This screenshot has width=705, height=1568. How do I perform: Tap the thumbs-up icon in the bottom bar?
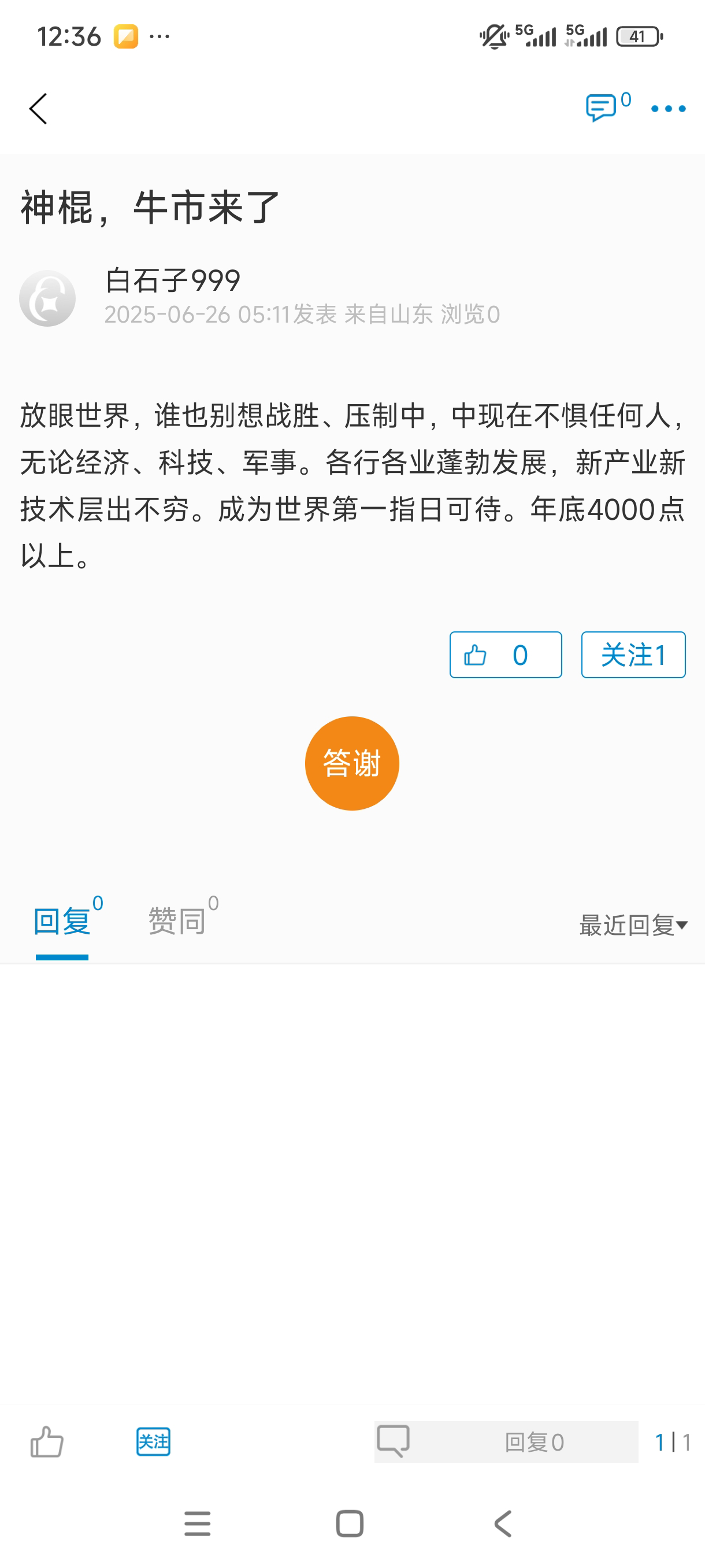coord(47,1442)
